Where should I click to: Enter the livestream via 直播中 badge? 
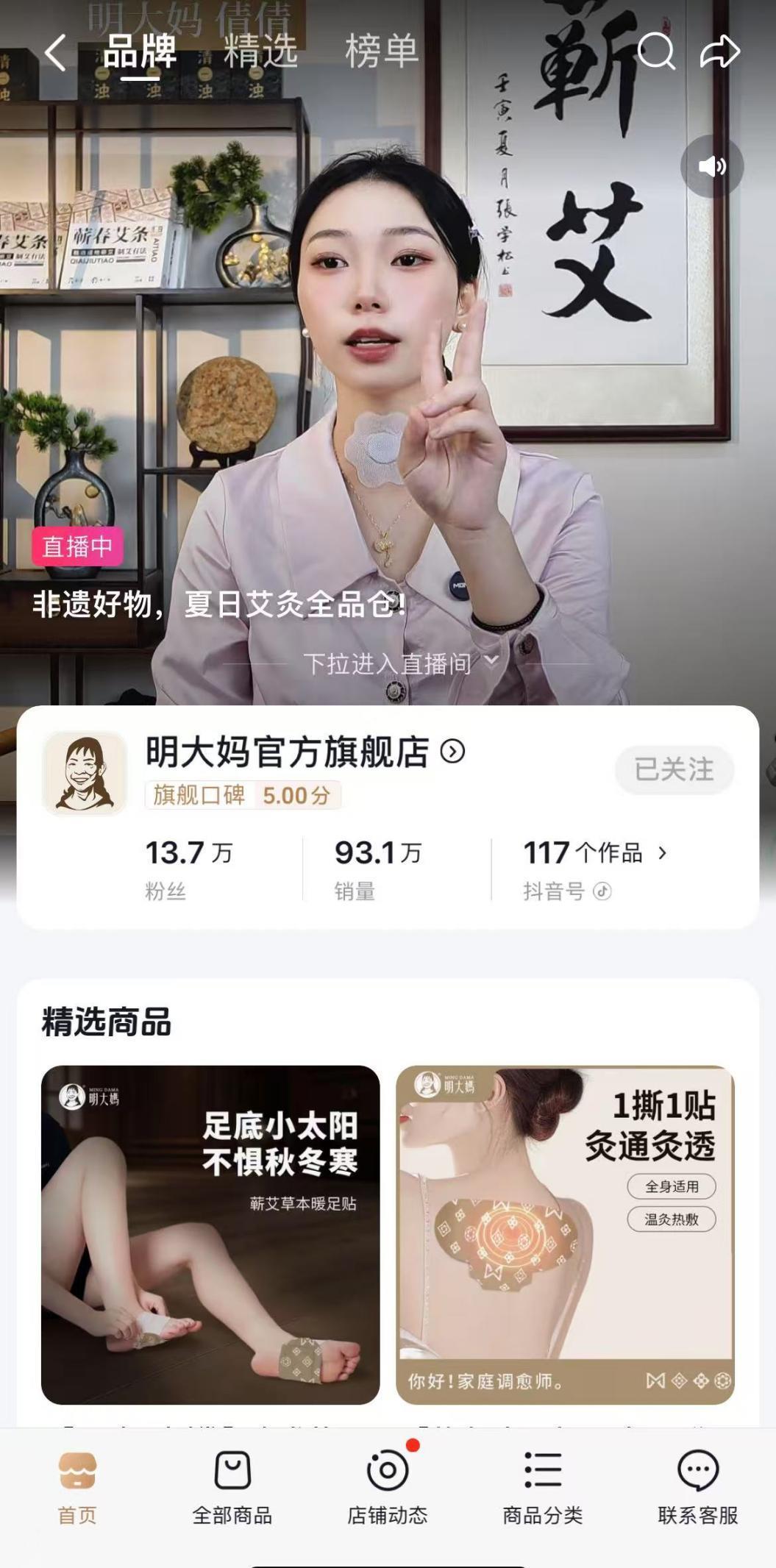click(76, 546)
